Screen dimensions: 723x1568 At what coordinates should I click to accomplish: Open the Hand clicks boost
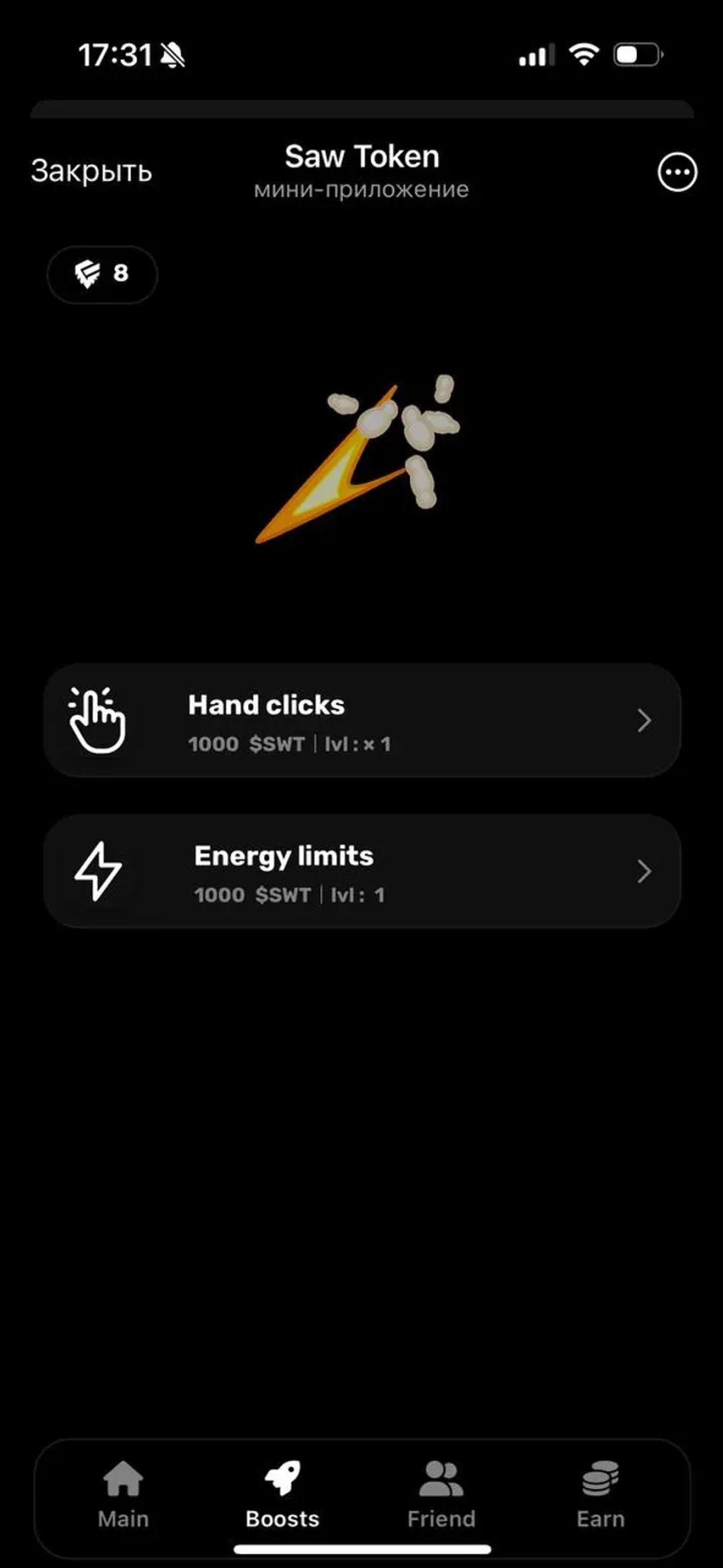coord(362,721)
